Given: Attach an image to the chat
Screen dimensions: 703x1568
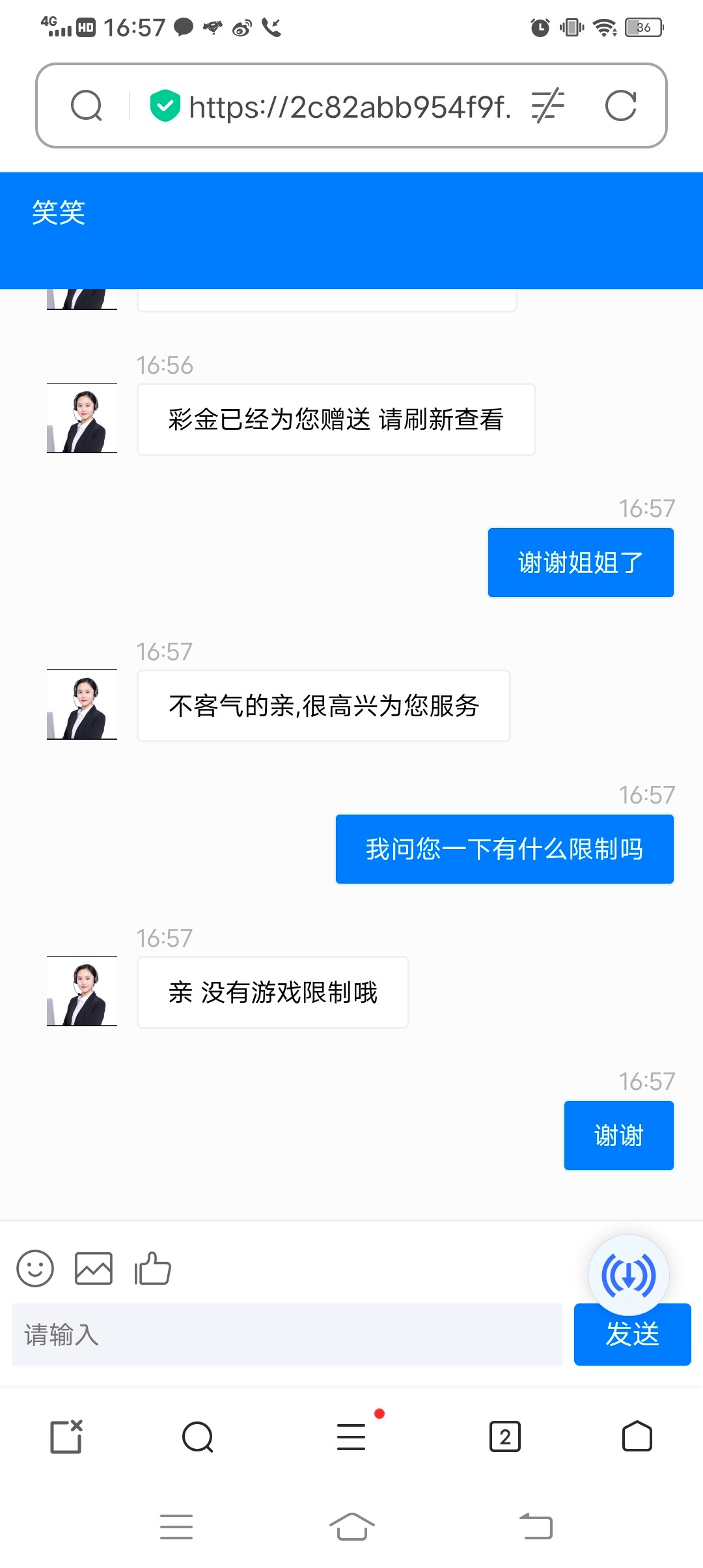Looking at the screenshot, I should pyautogui.click(x=94, y=1268).
